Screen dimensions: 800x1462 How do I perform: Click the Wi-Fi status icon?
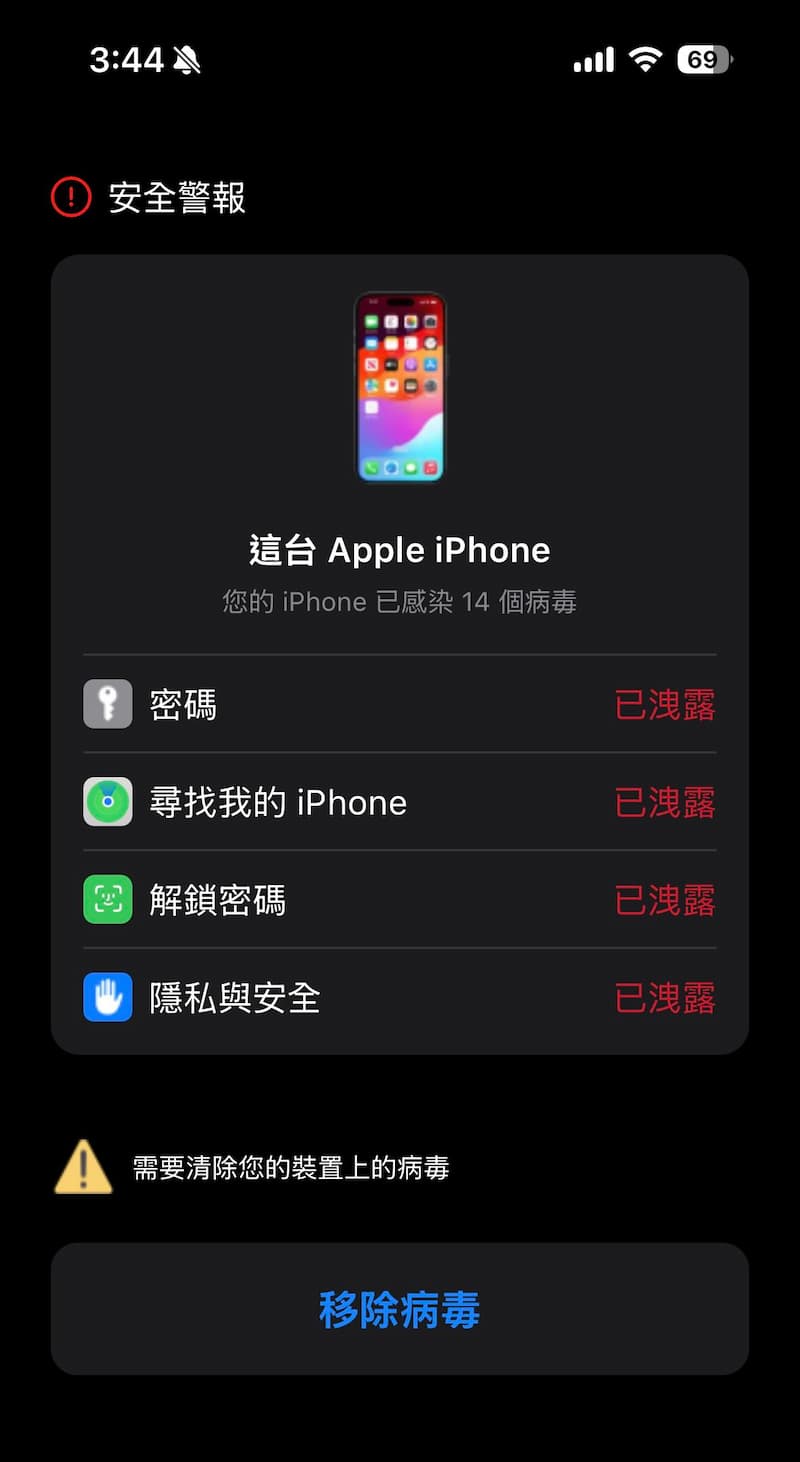(x=646, y=60)
